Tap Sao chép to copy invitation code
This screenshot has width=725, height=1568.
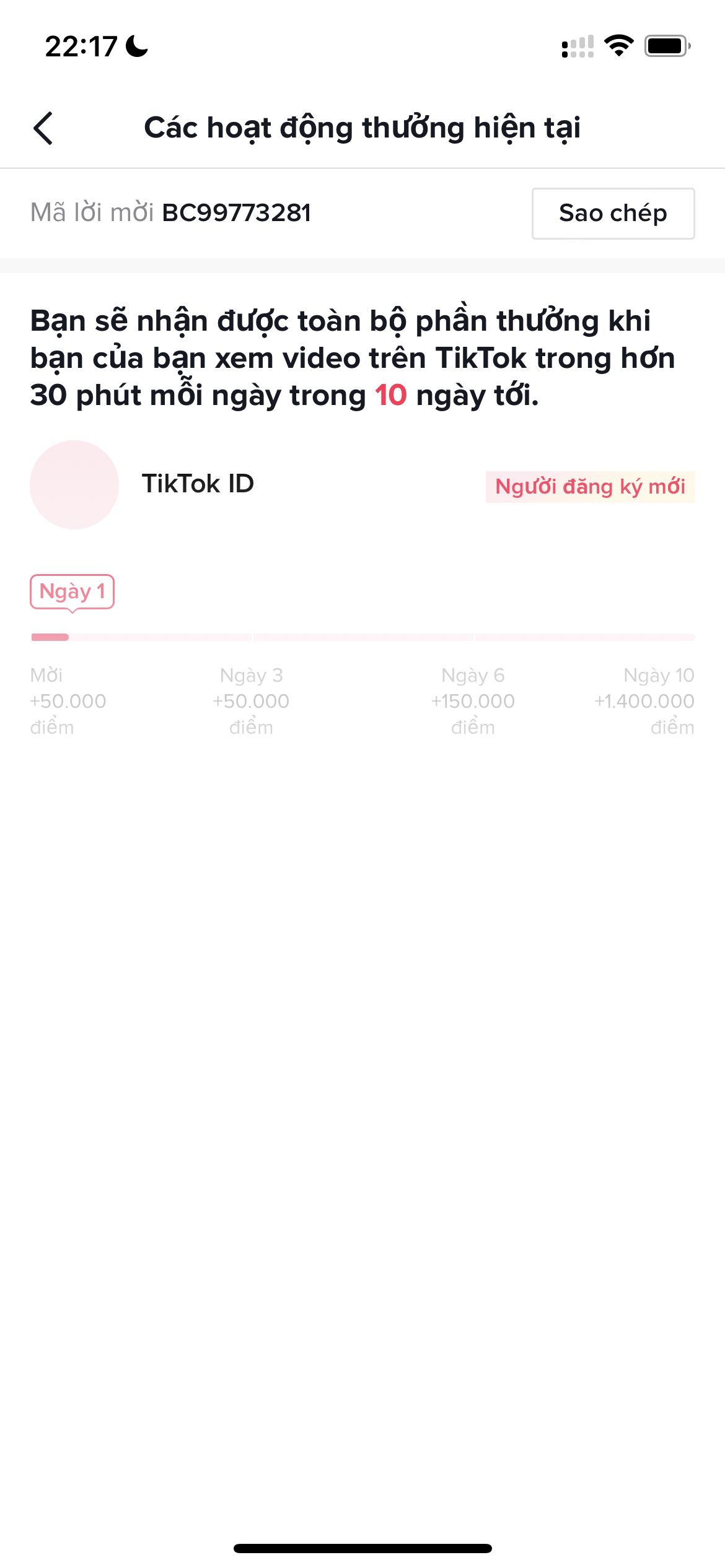612,214
